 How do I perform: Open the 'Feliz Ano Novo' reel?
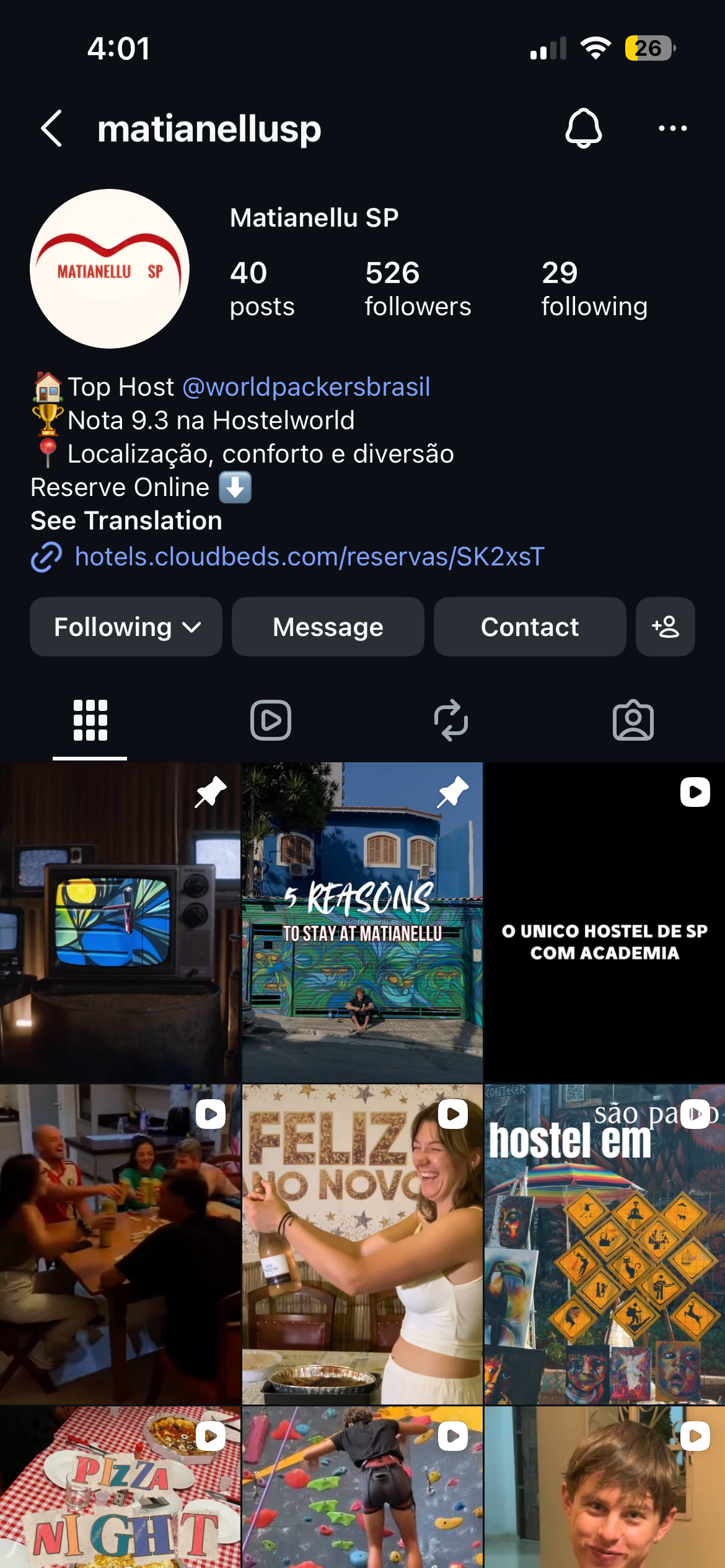pyautogui.click(x=362, y=1245)
